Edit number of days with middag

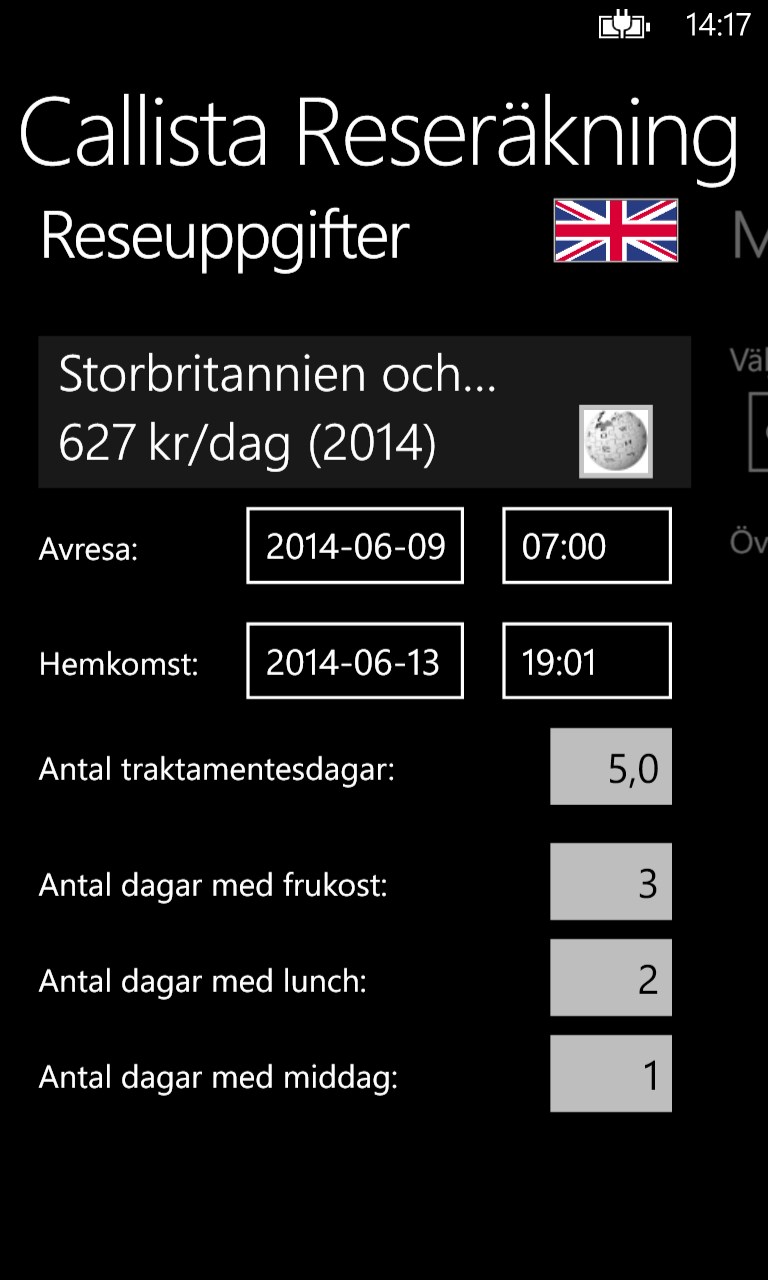[x=610, y=1074]
